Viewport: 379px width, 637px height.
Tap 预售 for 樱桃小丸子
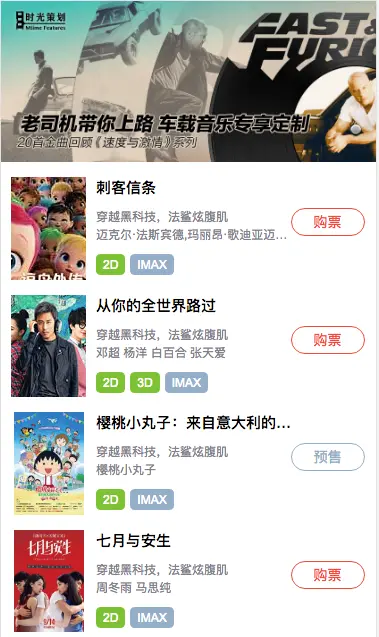(328, 457)
